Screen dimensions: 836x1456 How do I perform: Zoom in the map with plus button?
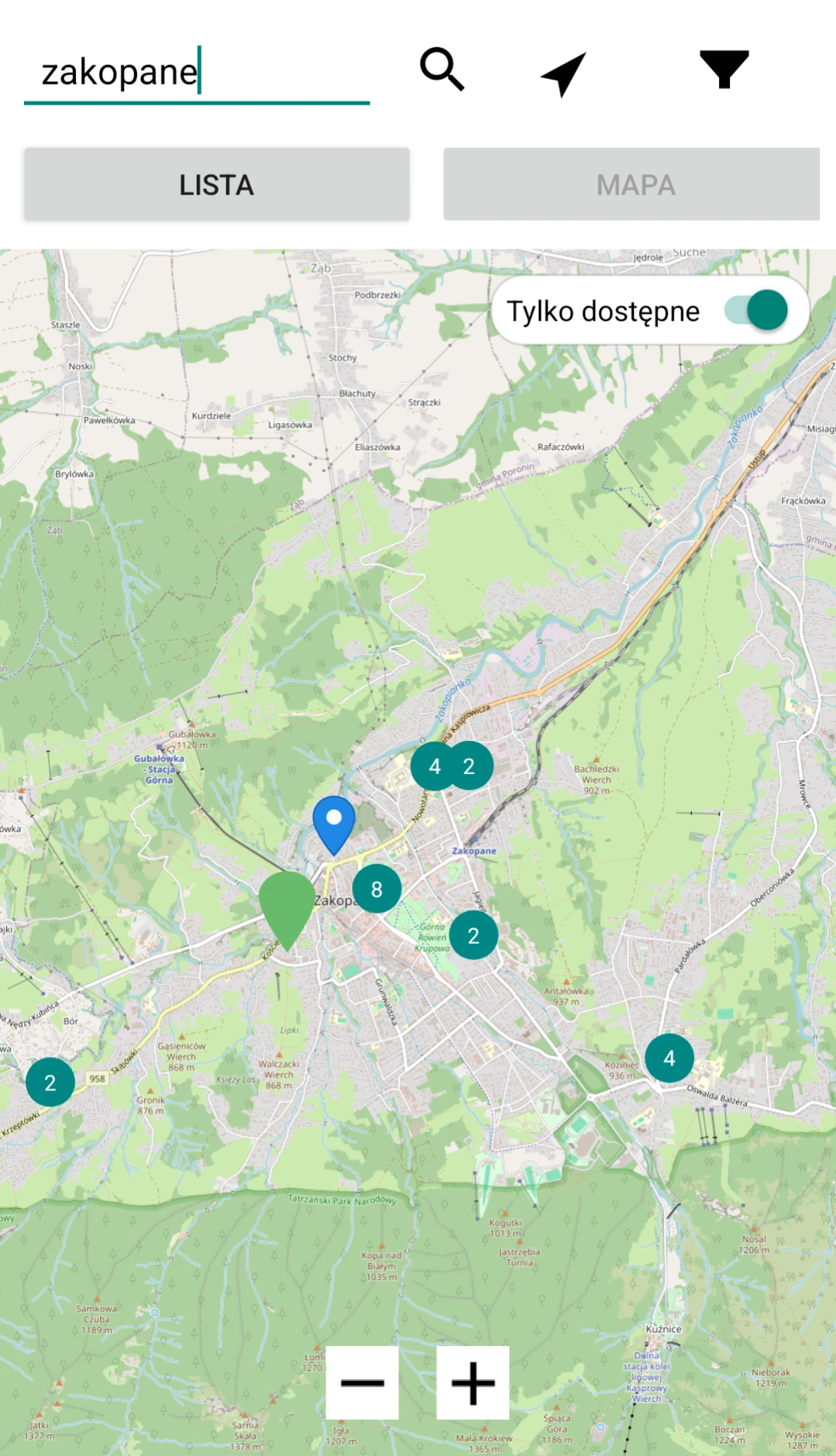pos(473,1382)
